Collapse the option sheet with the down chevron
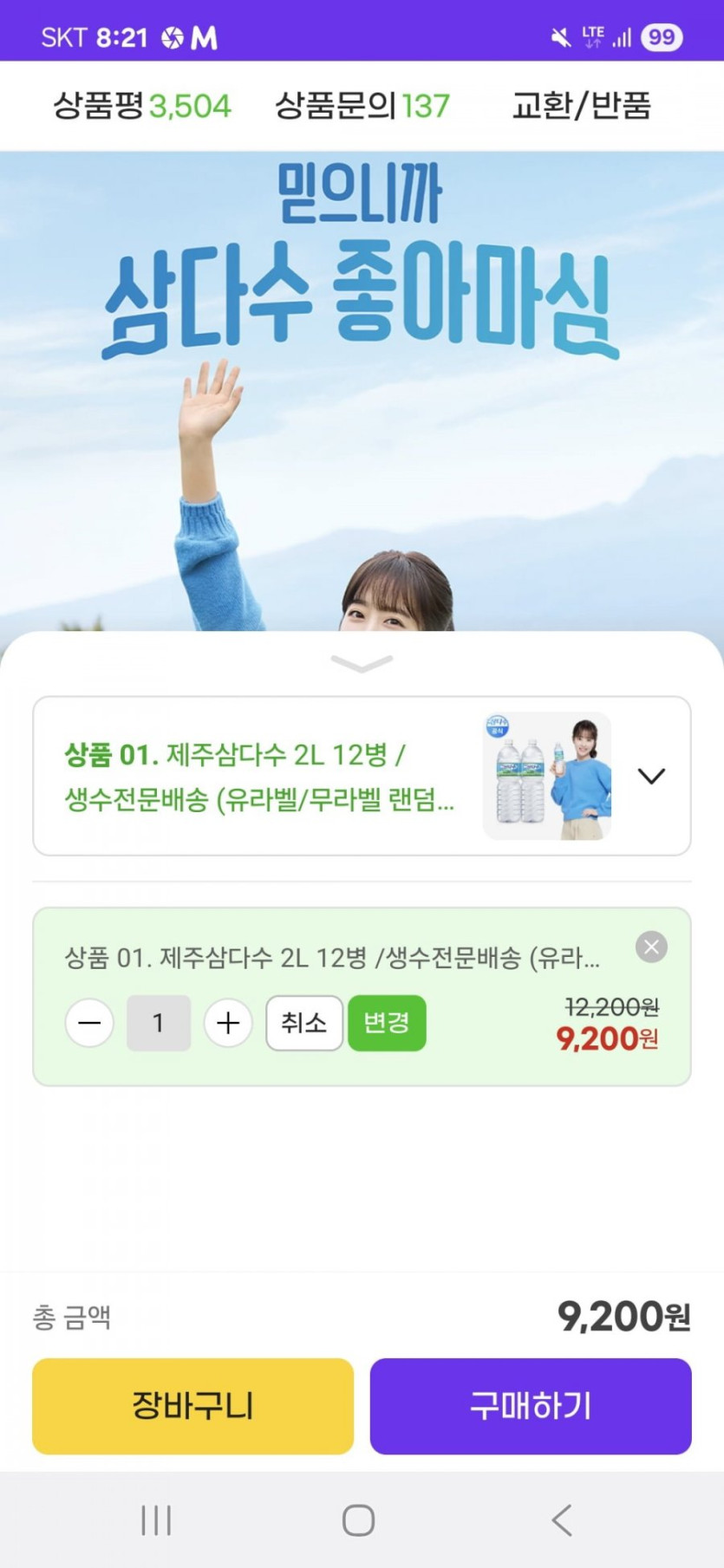 pyautogui.click(x=362, y=664)
